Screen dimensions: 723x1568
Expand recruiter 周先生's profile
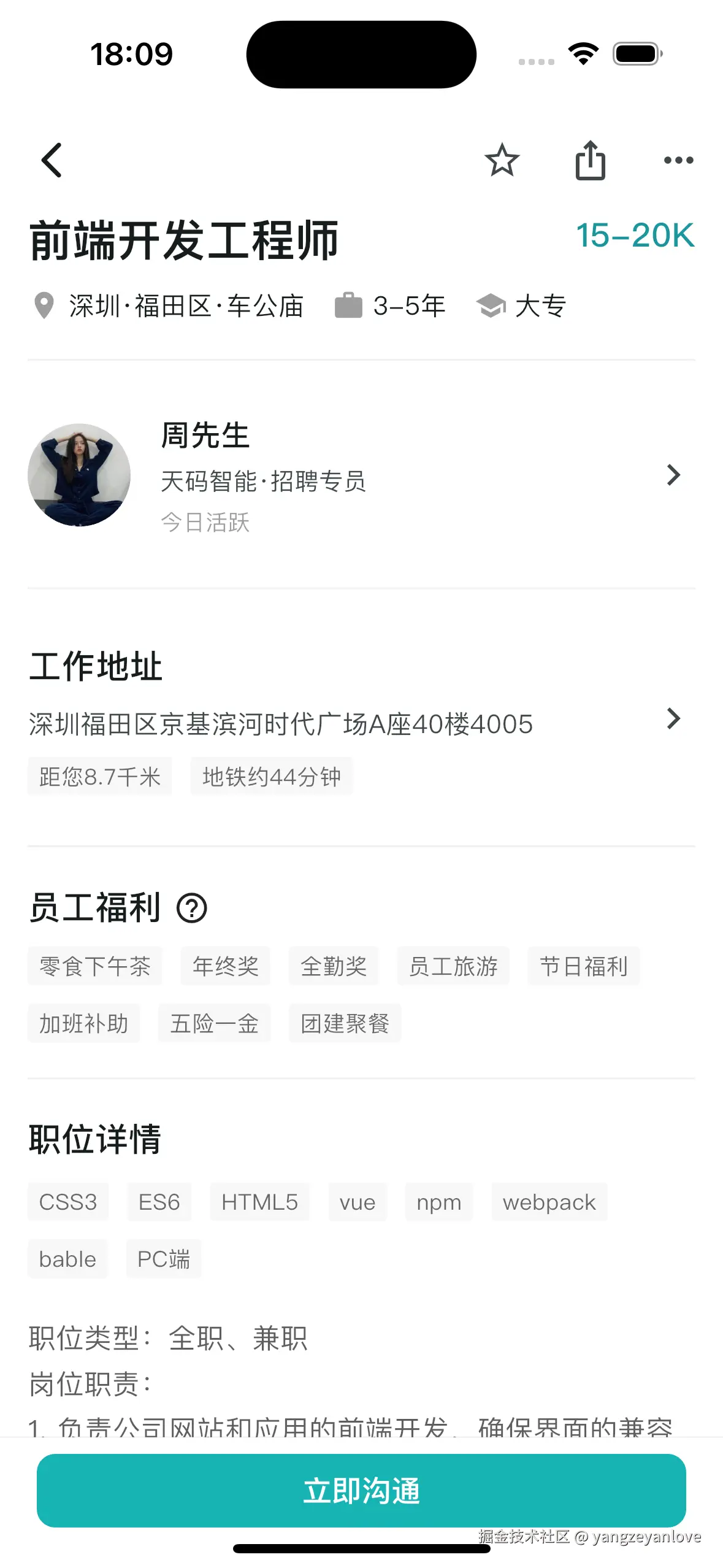pyautogui.click(x=674, y=474)
